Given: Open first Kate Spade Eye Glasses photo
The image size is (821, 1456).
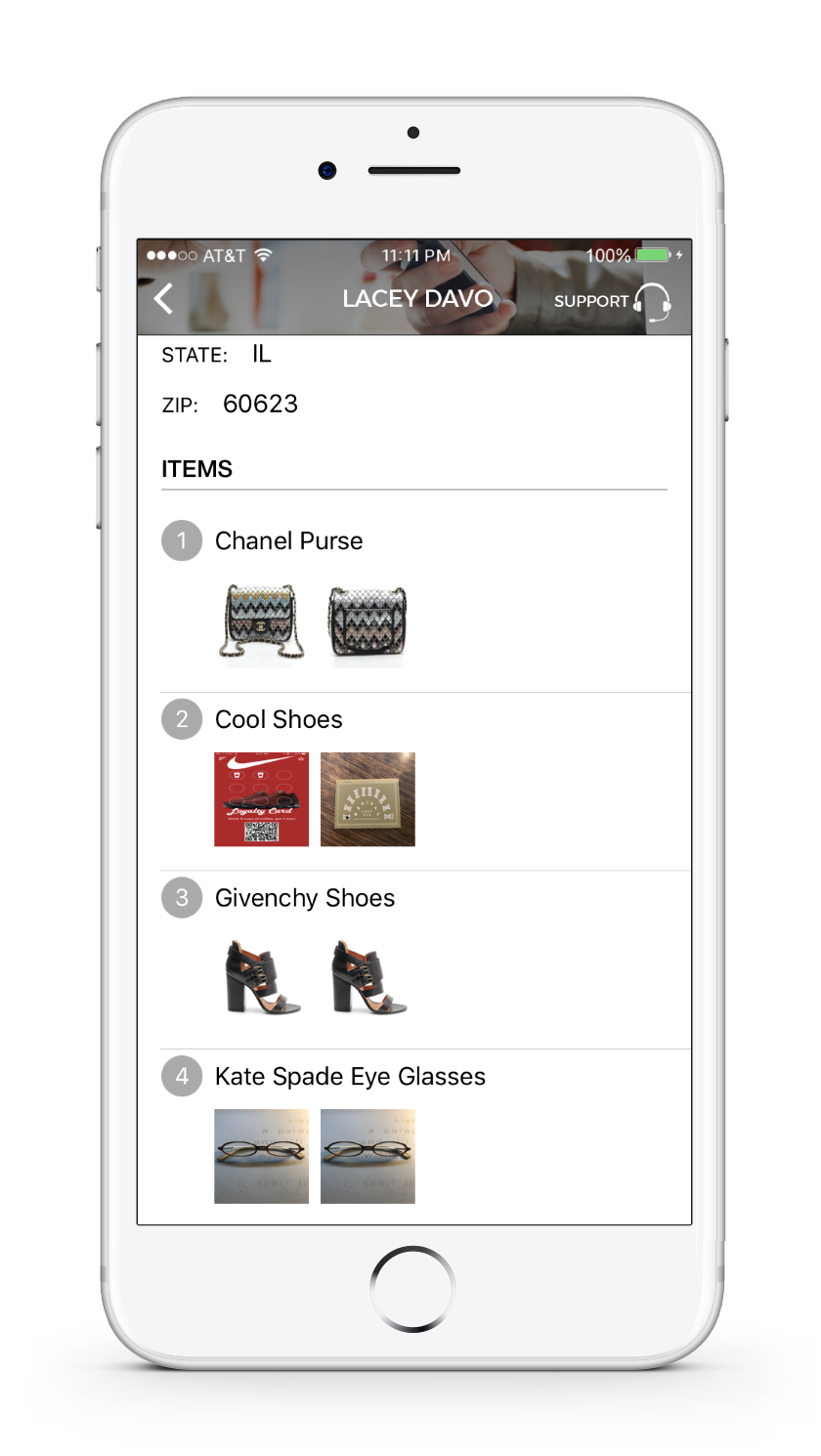Looking at the screenshot, I should (x=261, y=1156).
